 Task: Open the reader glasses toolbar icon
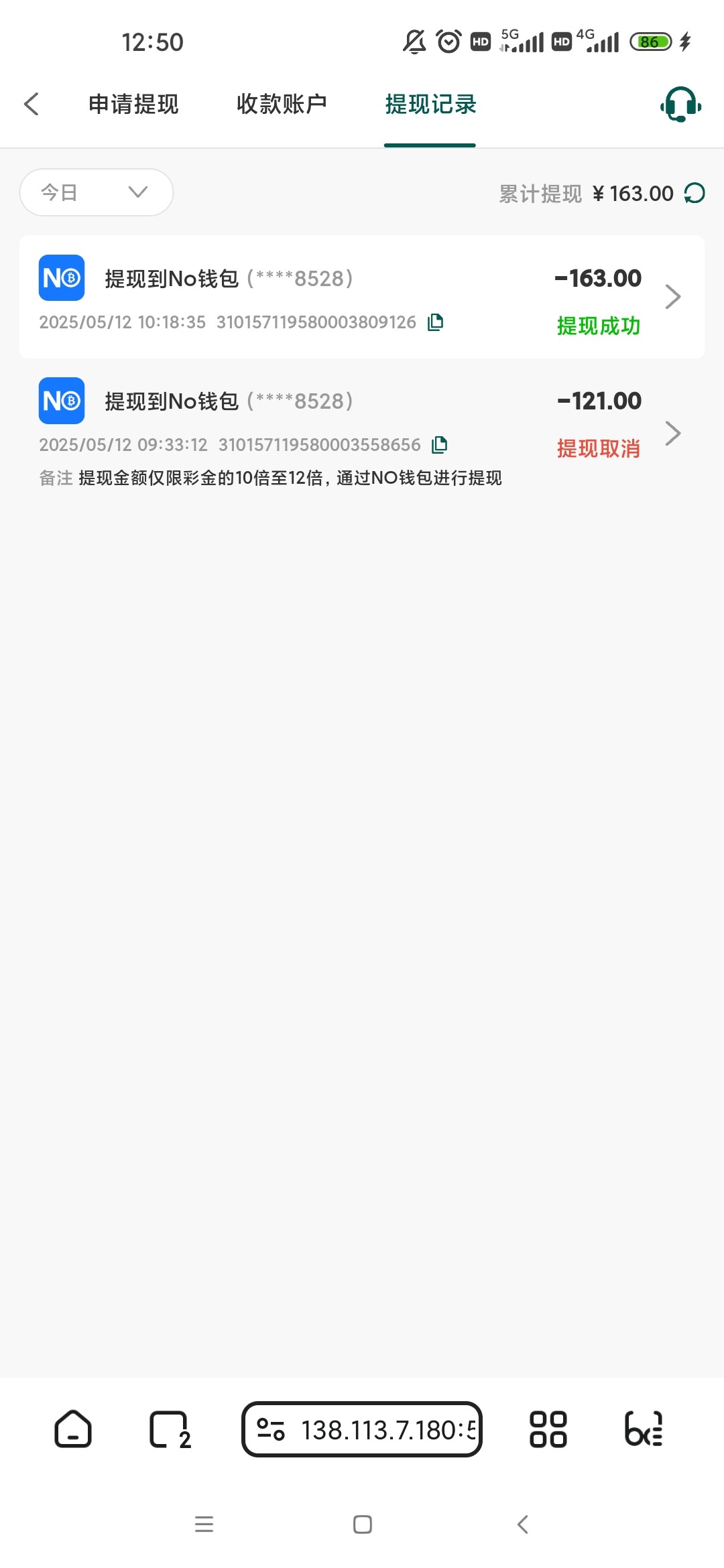[x=644, y=1429]
